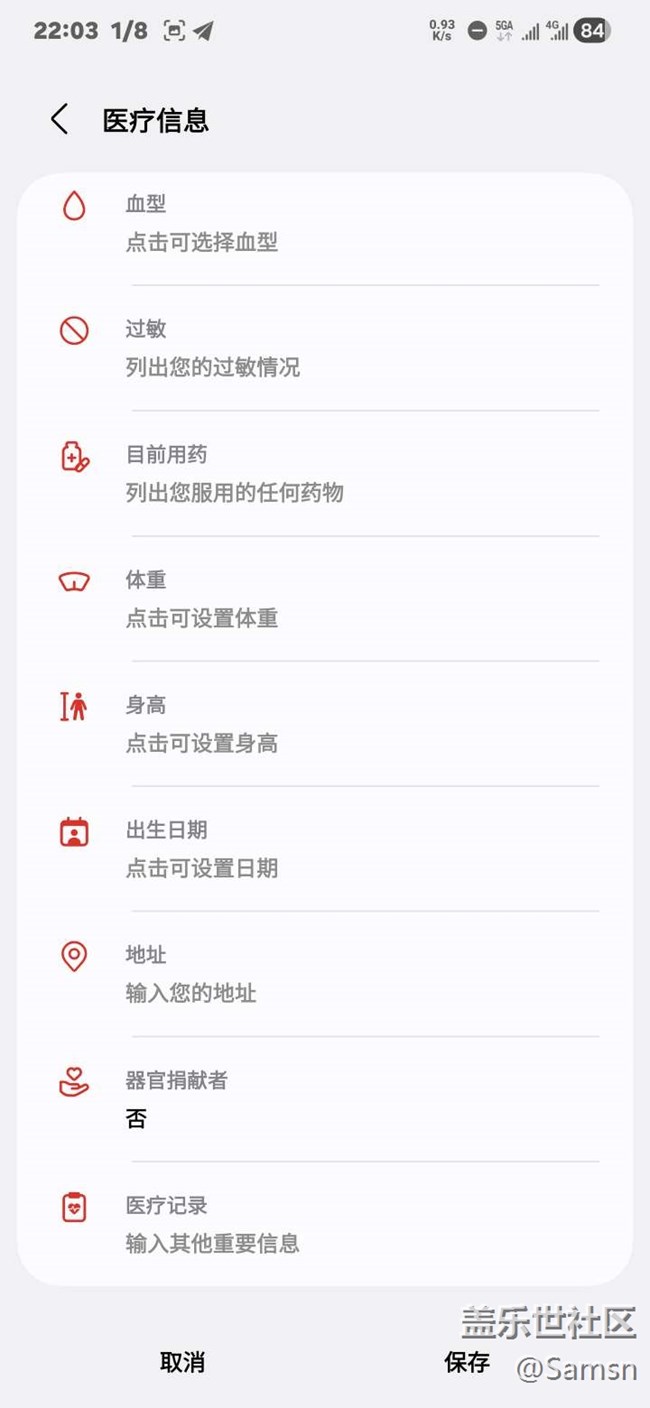Set height in the 身高 row
Screen dimensions: 650x1408
[325, 724]
